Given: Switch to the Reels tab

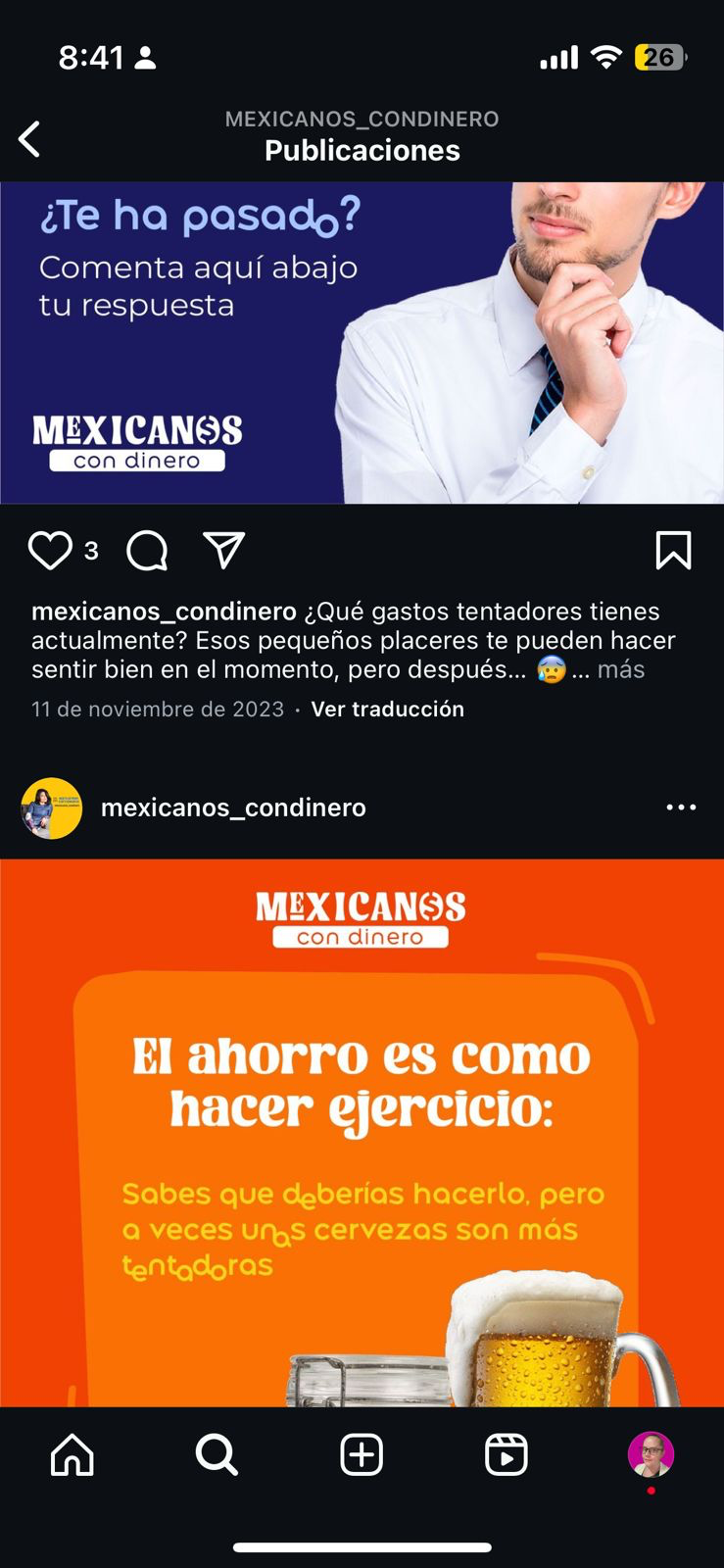Looking at the screenshot, I should coord(507,1455).
